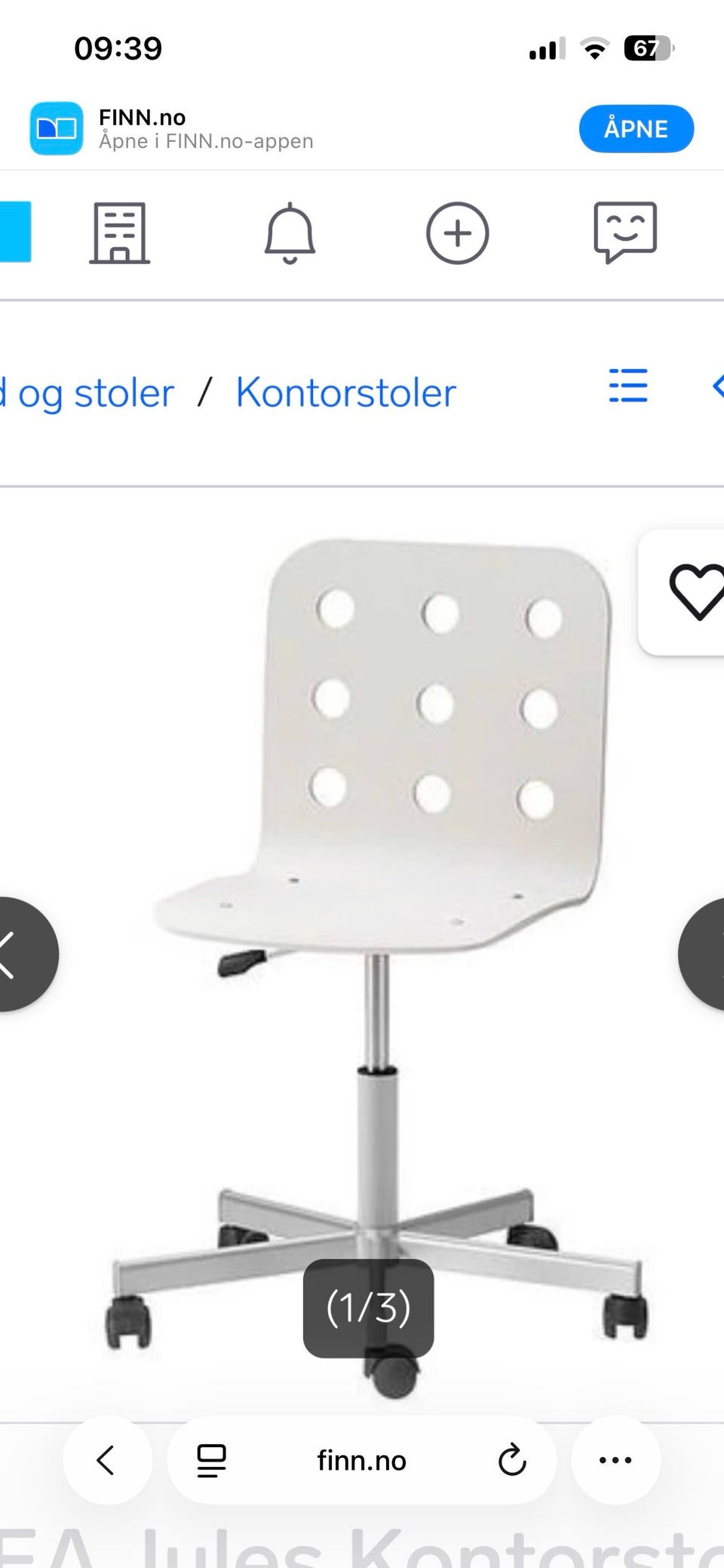
Task: Open the list view icon
Action: pos(628,386)
